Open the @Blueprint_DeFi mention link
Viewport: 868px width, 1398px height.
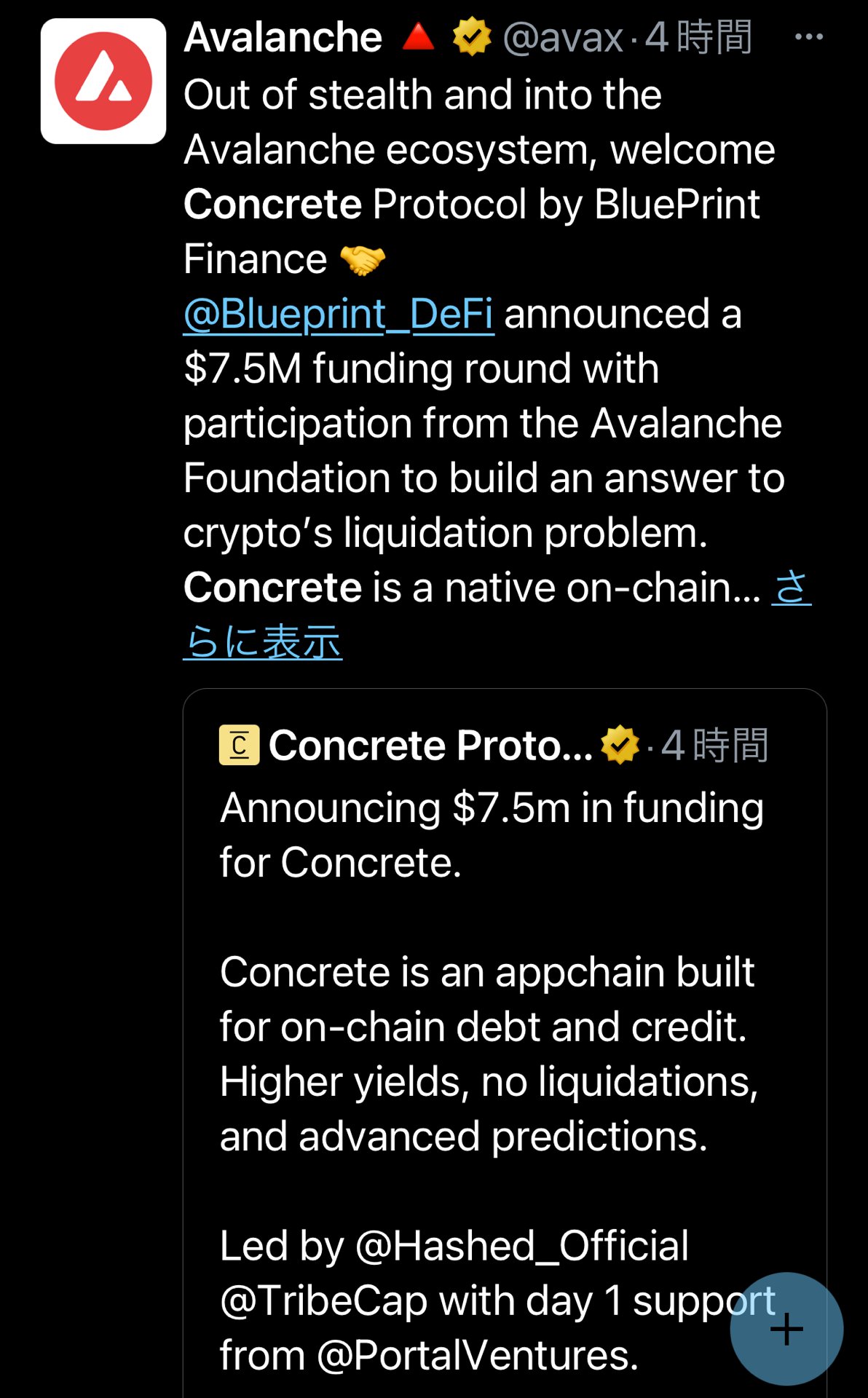click(x=339, y=315)
